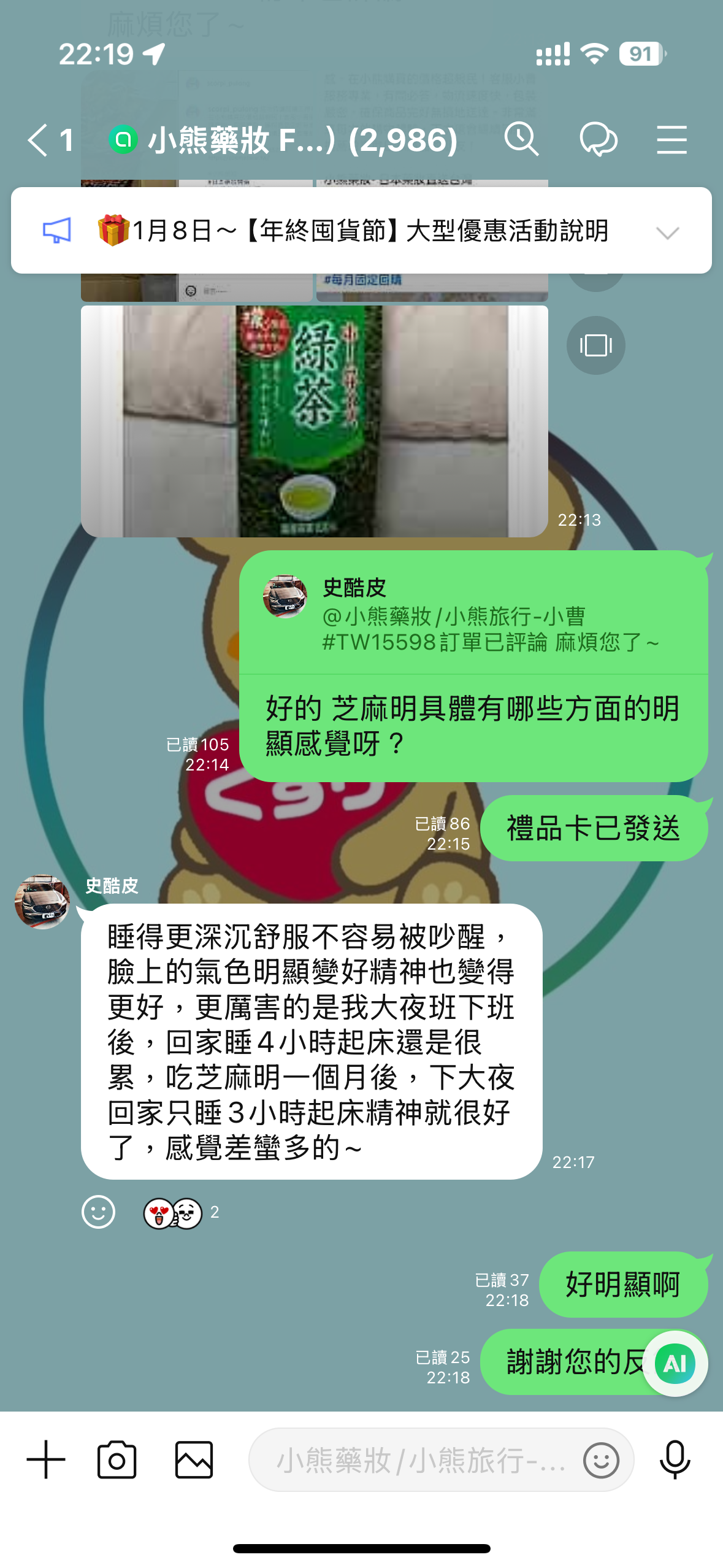Viewport: 723px width, 1568px height.
Task: Open the plus attachment menu
Action: click(x=46, y=1459)
